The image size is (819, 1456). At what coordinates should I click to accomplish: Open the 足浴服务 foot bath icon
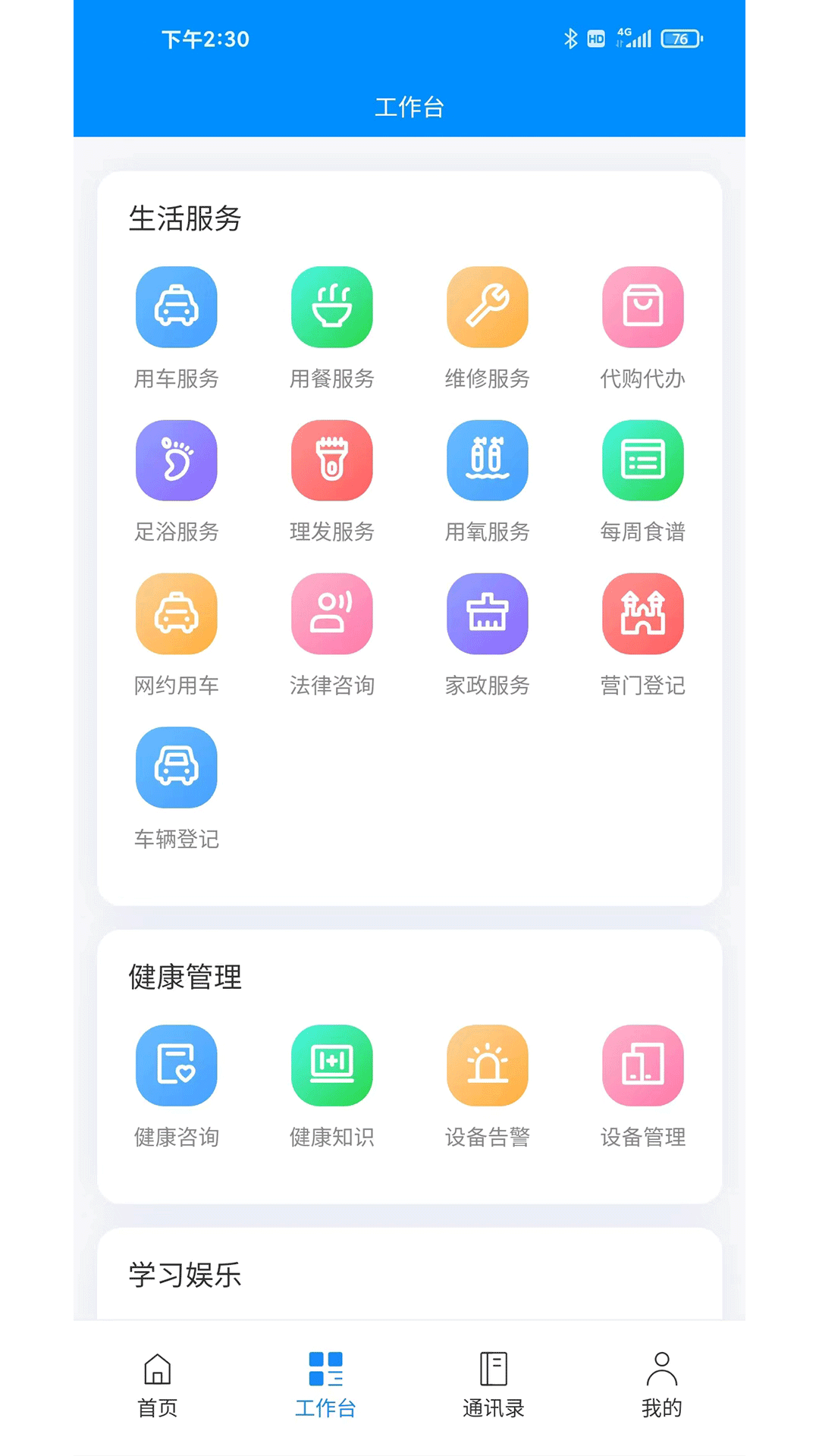(x=176, y=460)
